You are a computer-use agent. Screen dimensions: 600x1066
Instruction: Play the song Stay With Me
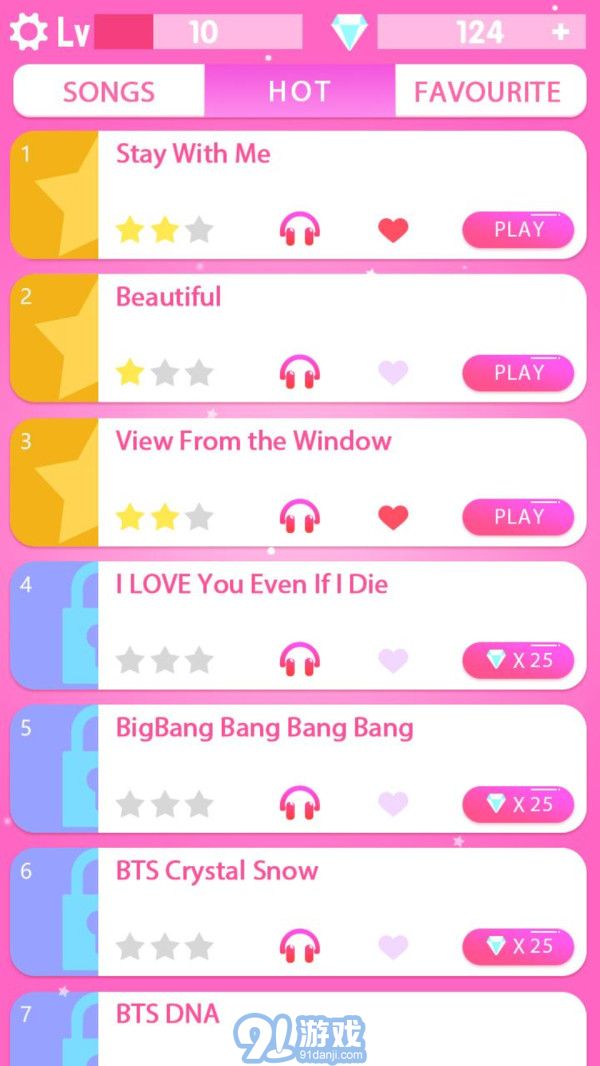(518, 230)
